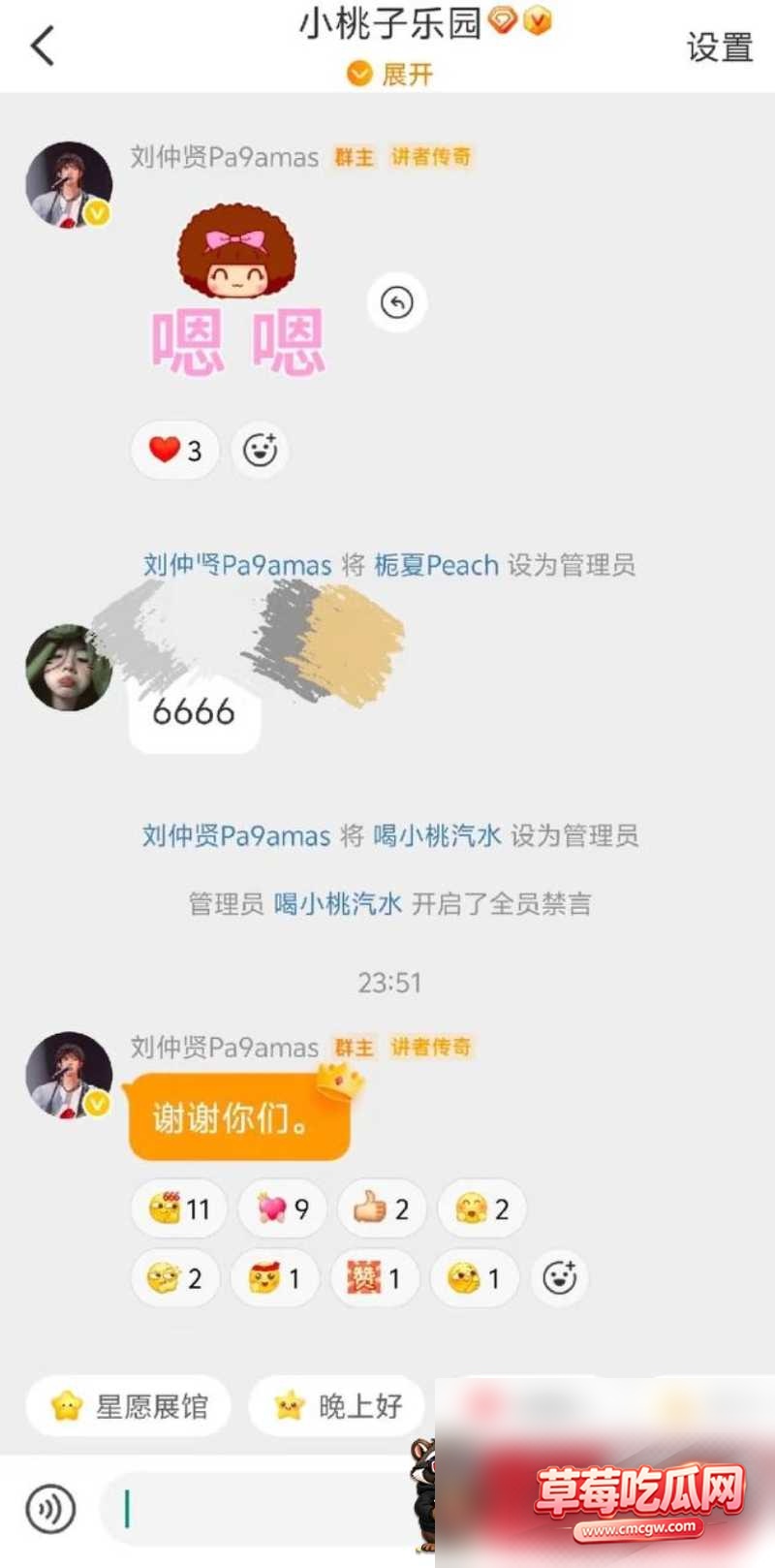This screenshot has width=775, height=1568.
Task: Go back using the top-left arrow
Action: 43,46
